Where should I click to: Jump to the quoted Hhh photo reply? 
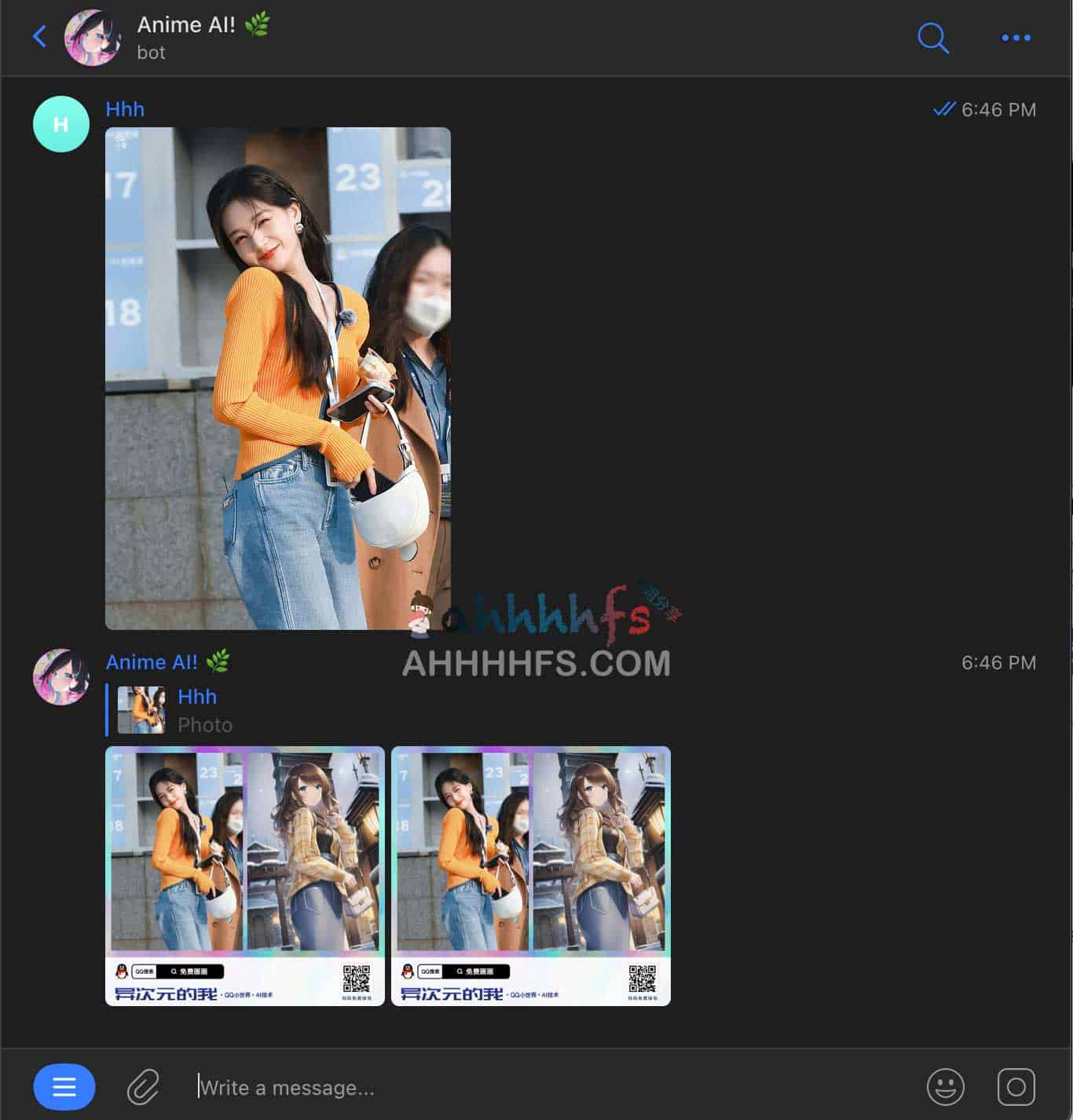177,710
